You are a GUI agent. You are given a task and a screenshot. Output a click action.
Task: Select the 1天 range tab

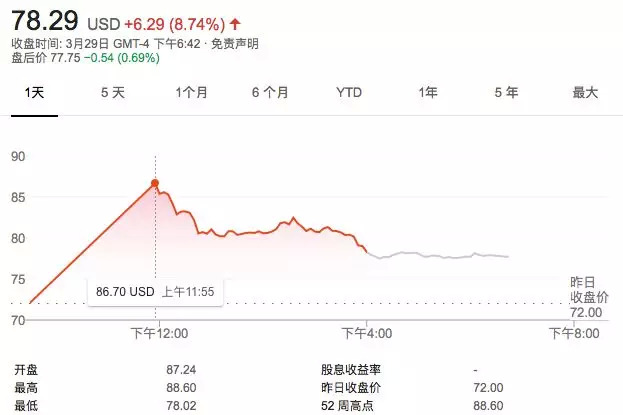tap(34, 93)
